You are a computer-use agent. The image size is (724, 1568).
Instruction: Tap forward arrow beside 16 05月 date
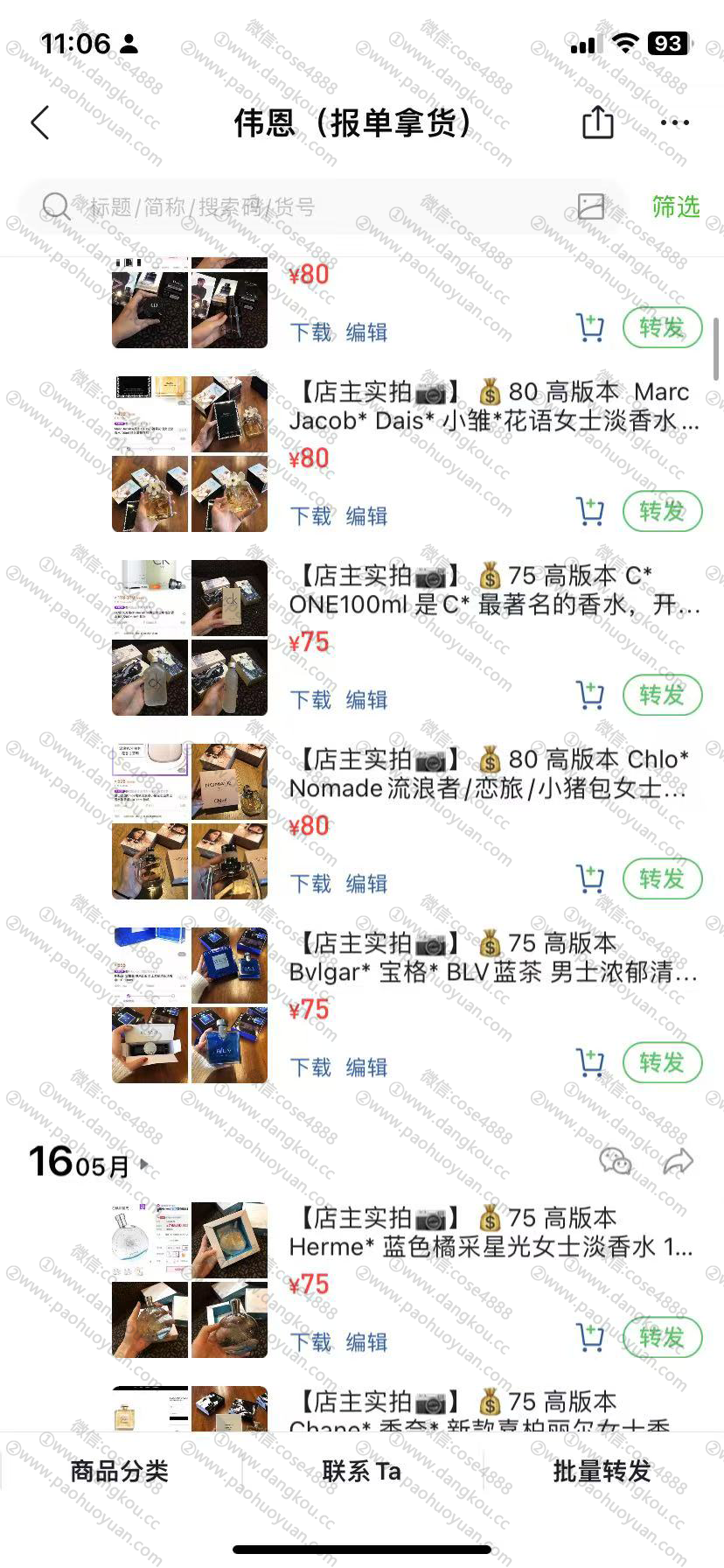[678, 1161]
